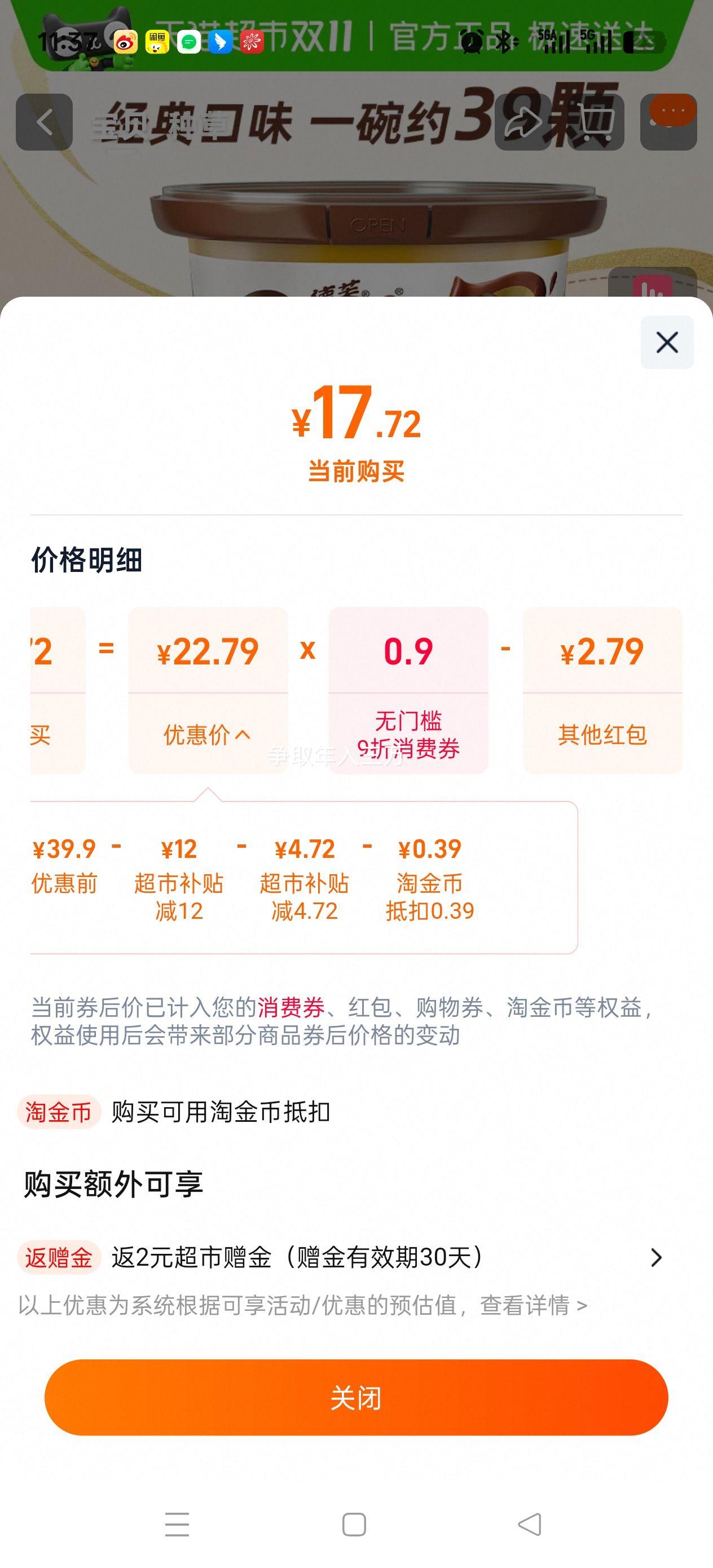Go to the system home screen
Viewport: 713px width, 1568px height.
[x=354, y=1524]
